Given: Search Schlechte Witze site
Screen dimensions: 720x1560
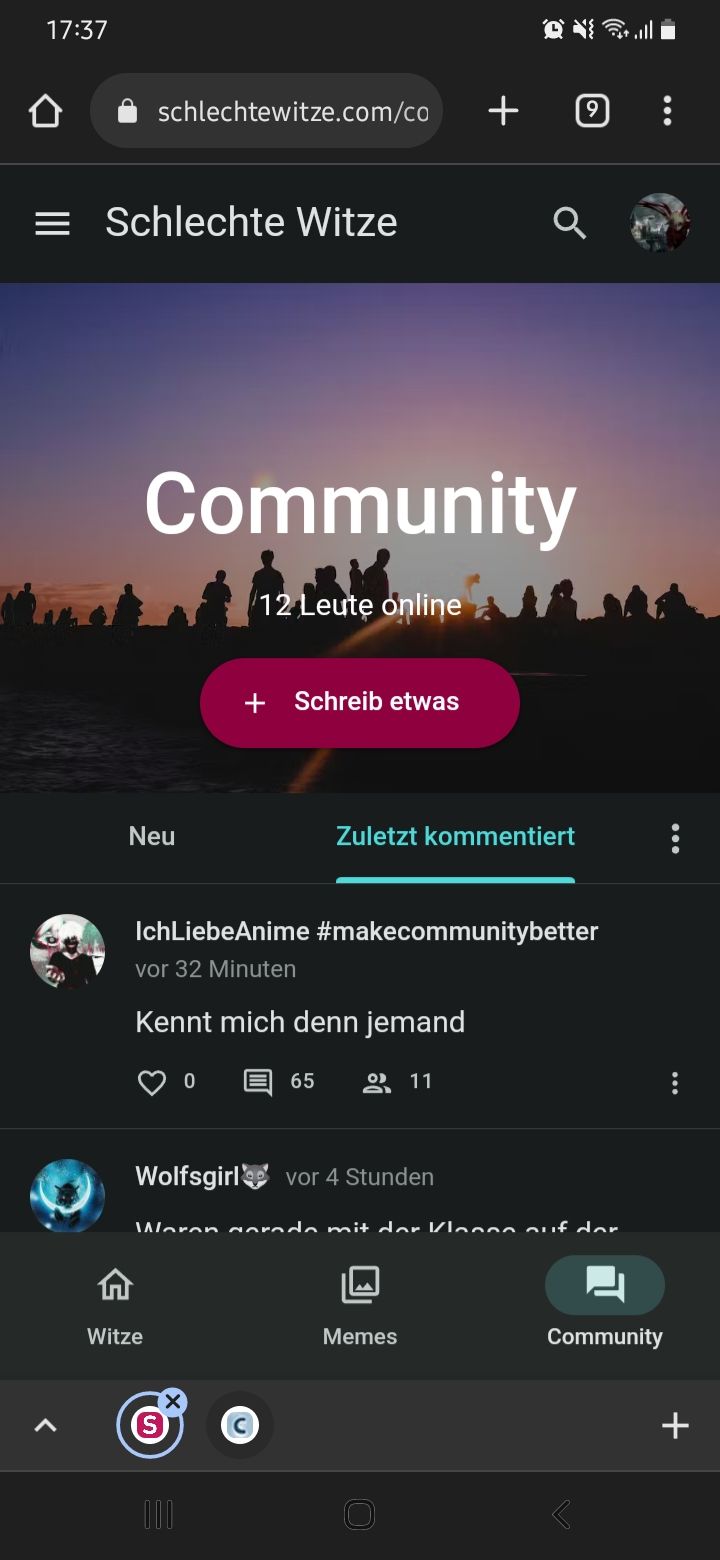Looking at the screenshot, I should [x=569, y=223].
